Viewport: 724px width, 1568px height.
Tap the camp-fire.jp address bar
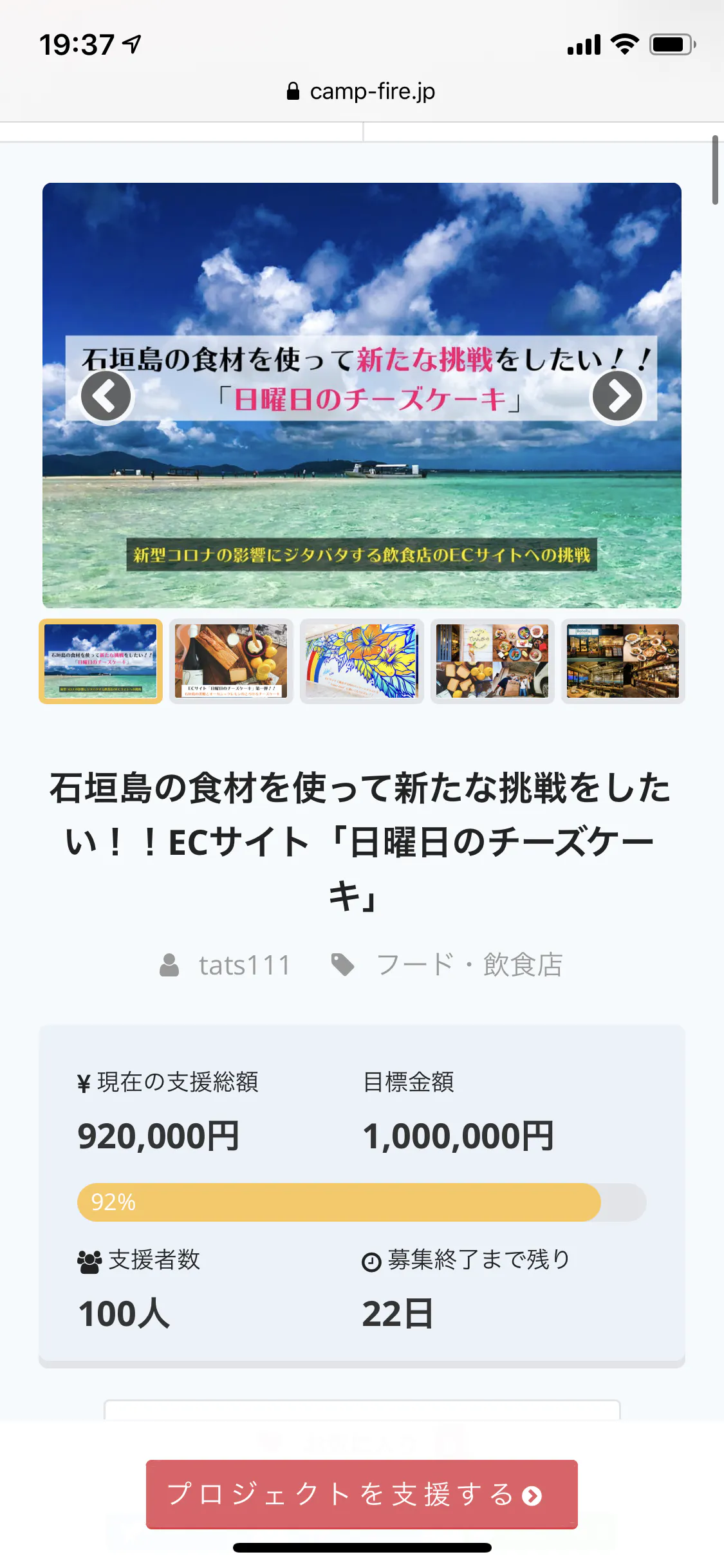tap(362, 91)
